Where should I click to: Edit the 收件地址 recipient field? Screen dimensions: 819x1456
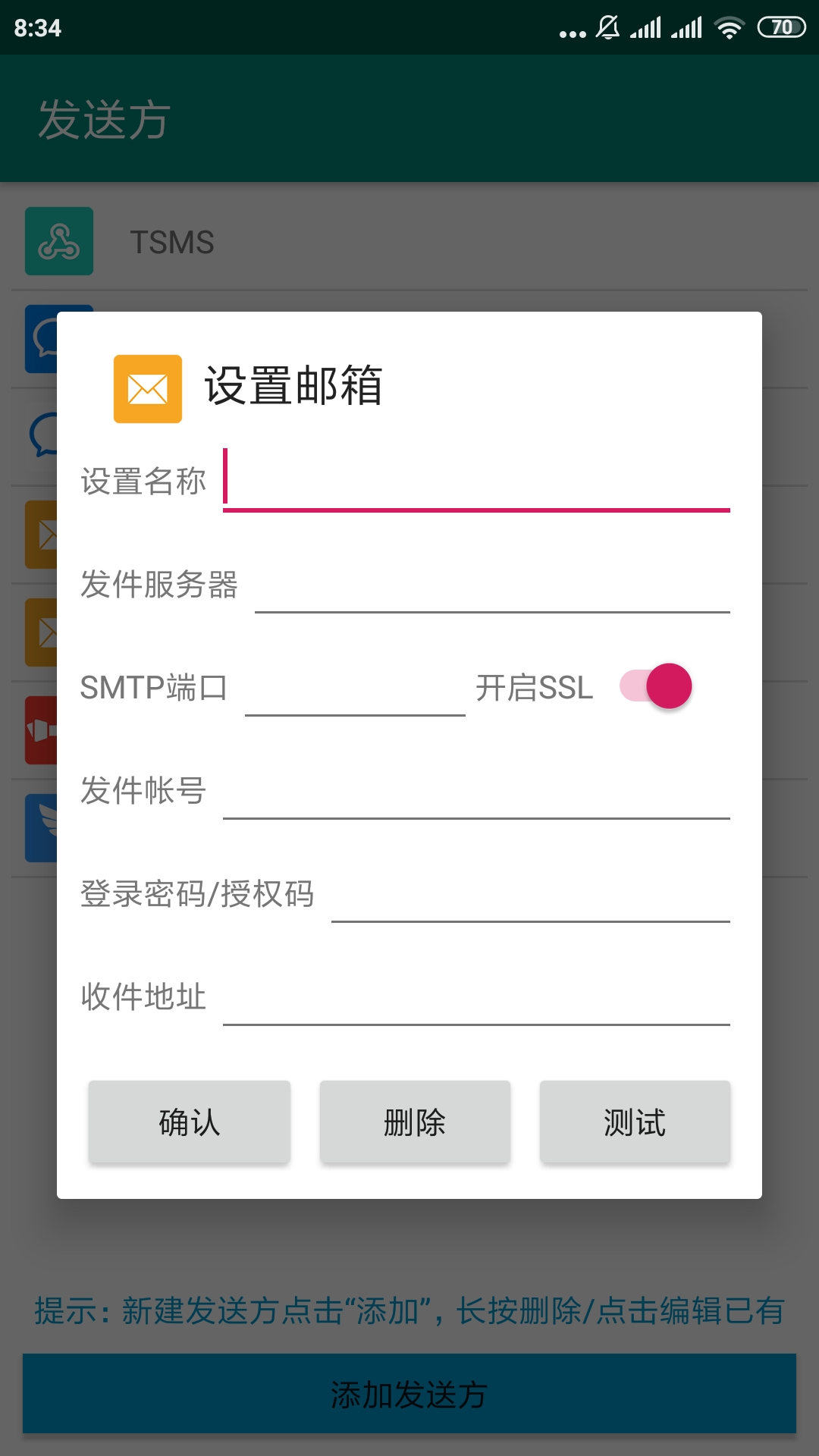pos(476,996)
